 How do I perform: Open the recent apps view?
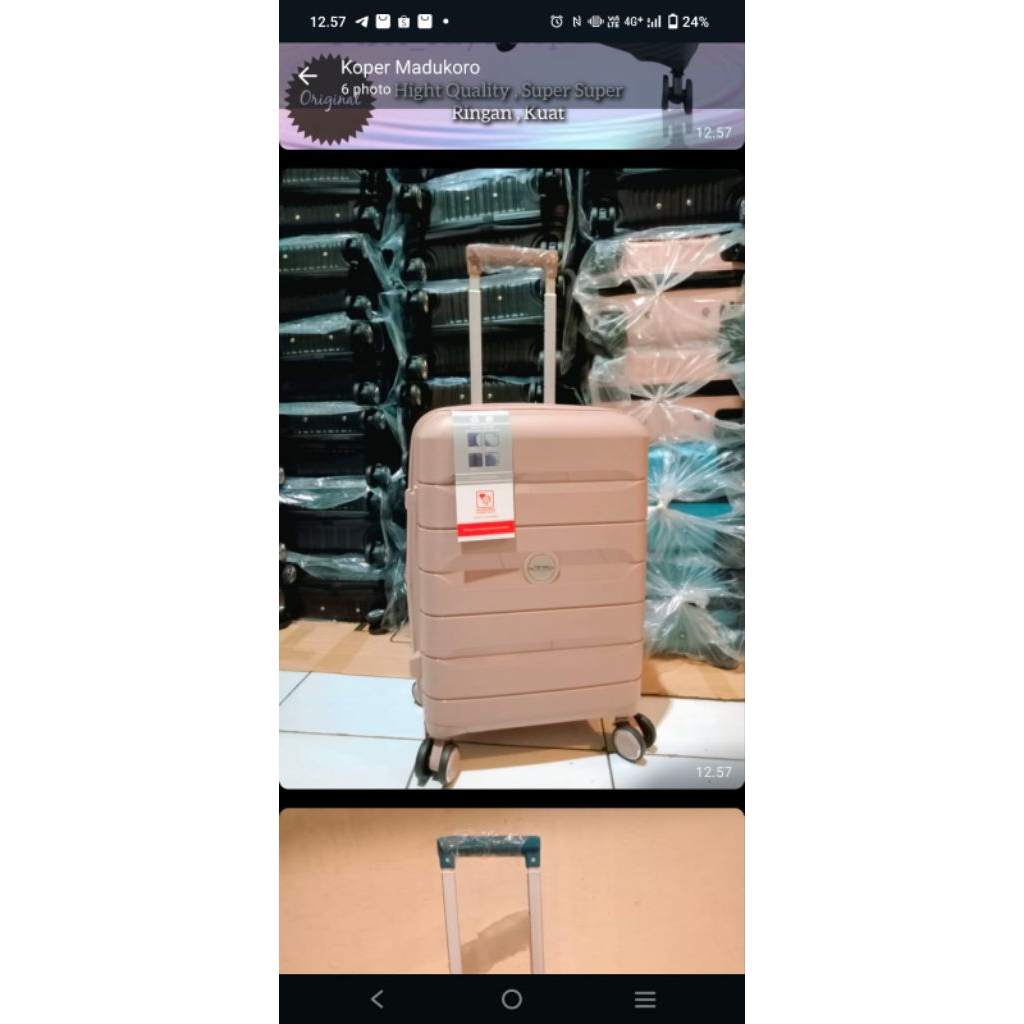pos(645,999)
